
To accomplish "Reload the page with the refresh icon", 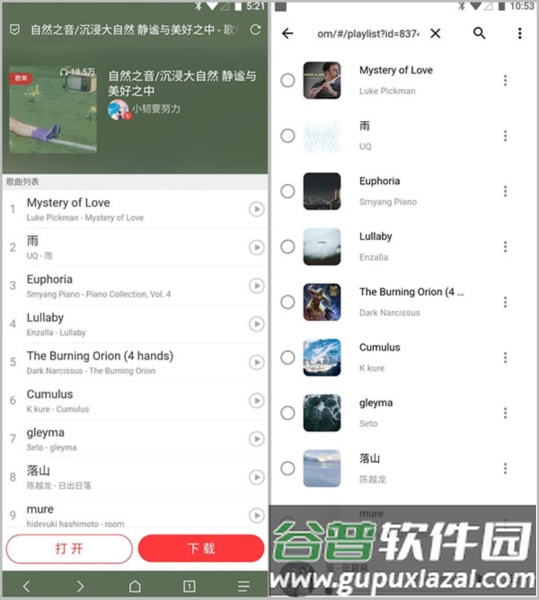I will click(x=256, y=29).
